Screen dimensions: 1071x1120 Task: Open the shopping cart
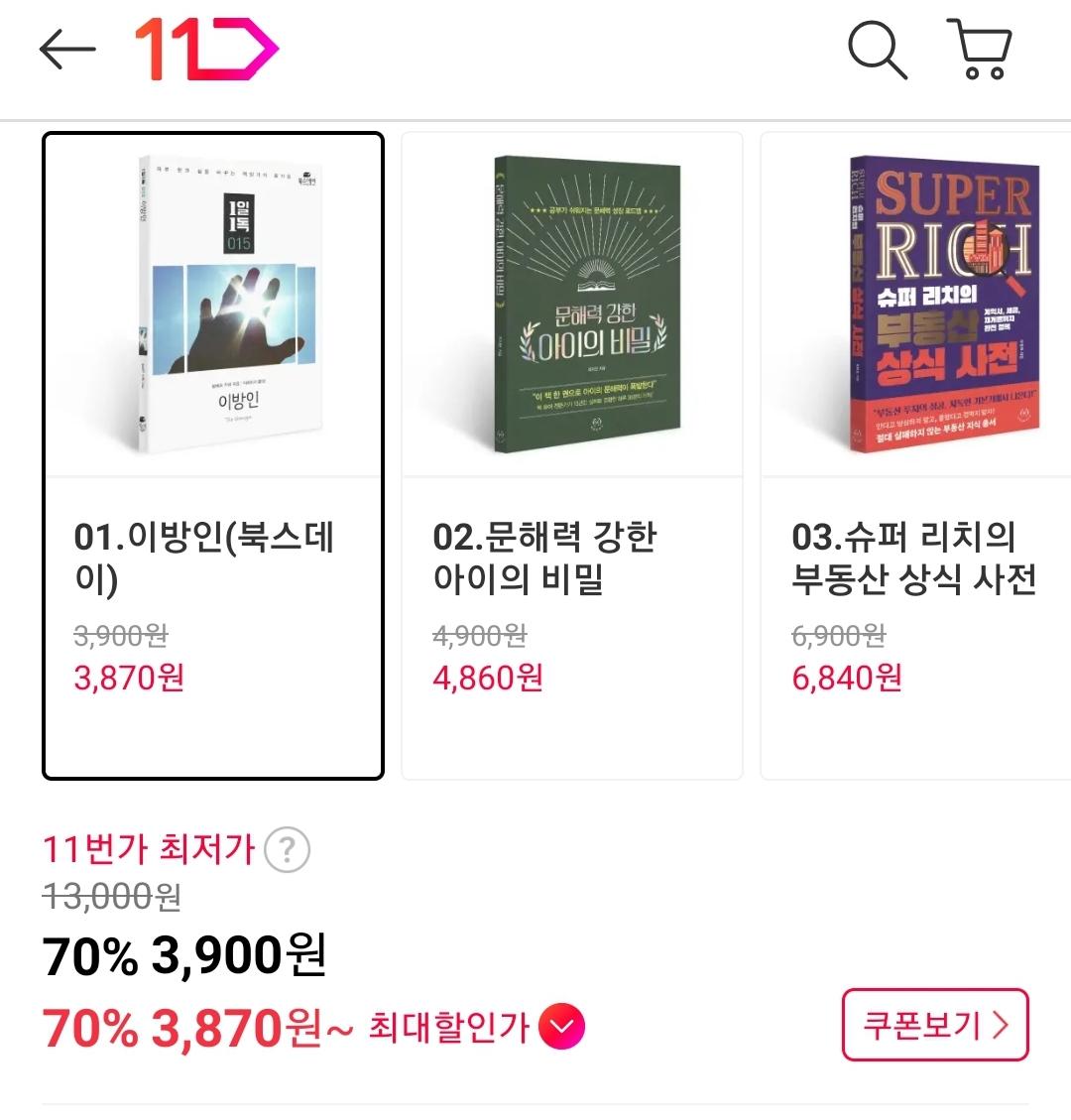coord(981,49)
